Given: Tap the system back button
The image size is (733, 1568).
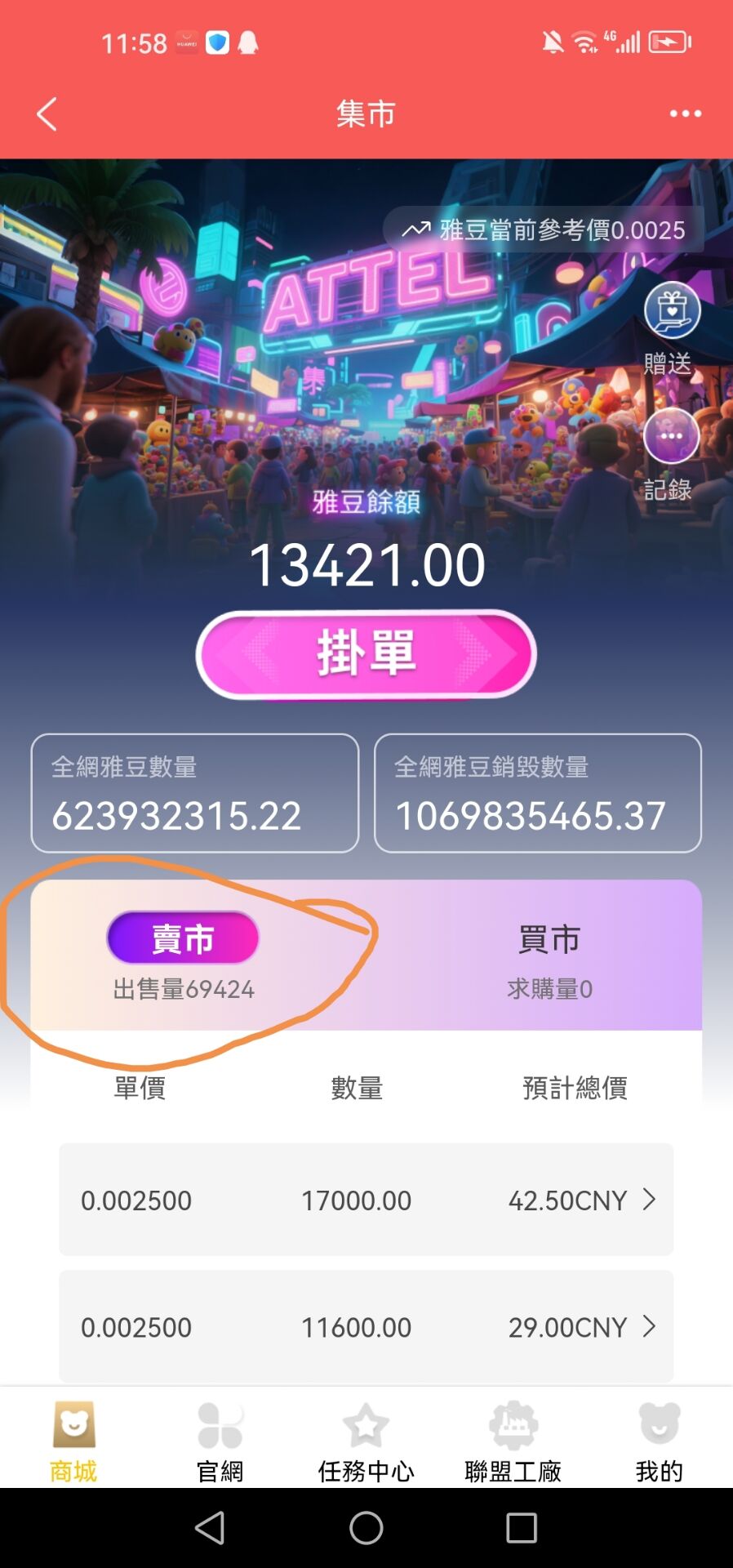Looking at the screenshot, I should coord(211,1527).
